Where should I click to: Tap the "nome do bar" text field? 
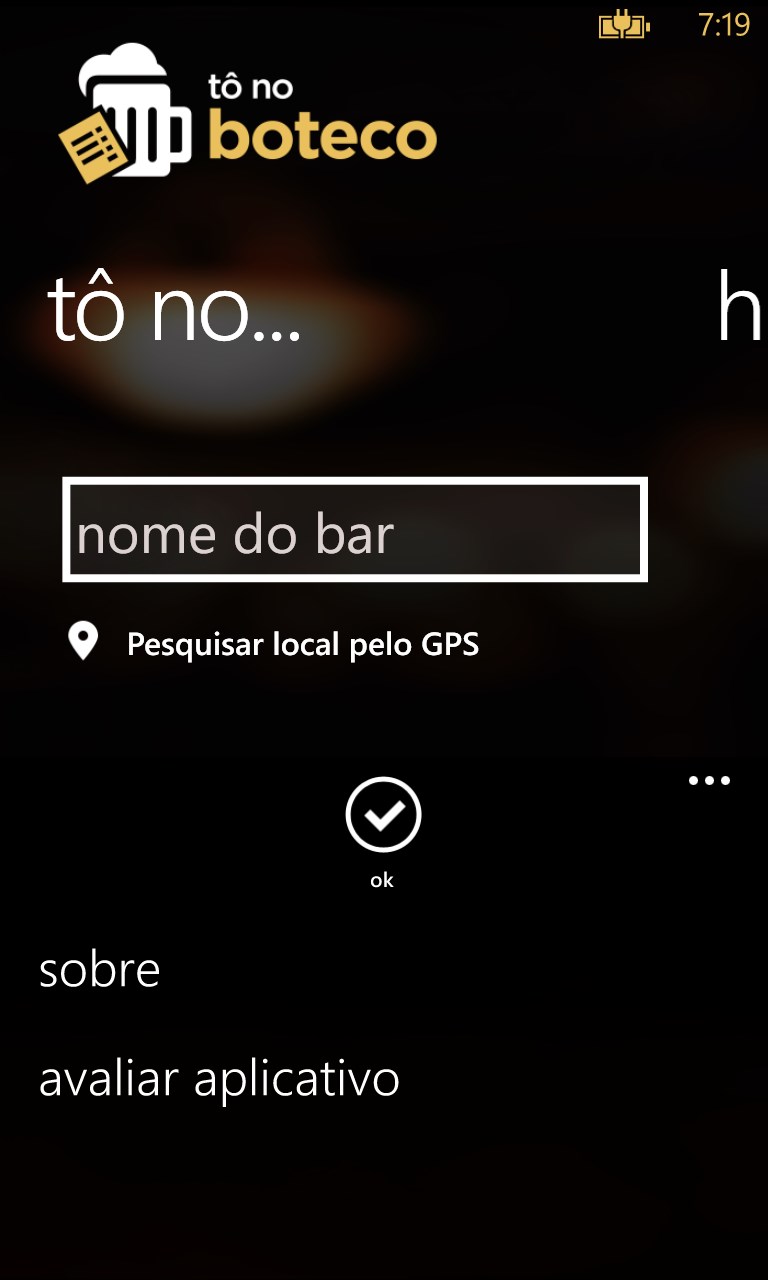tap(355, 530)
